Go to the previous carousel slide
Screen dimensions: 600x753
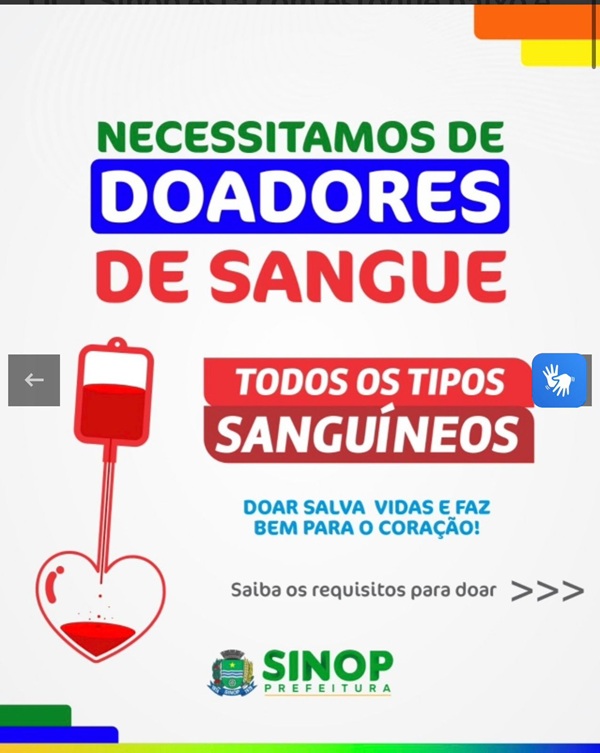coord(34,380)
